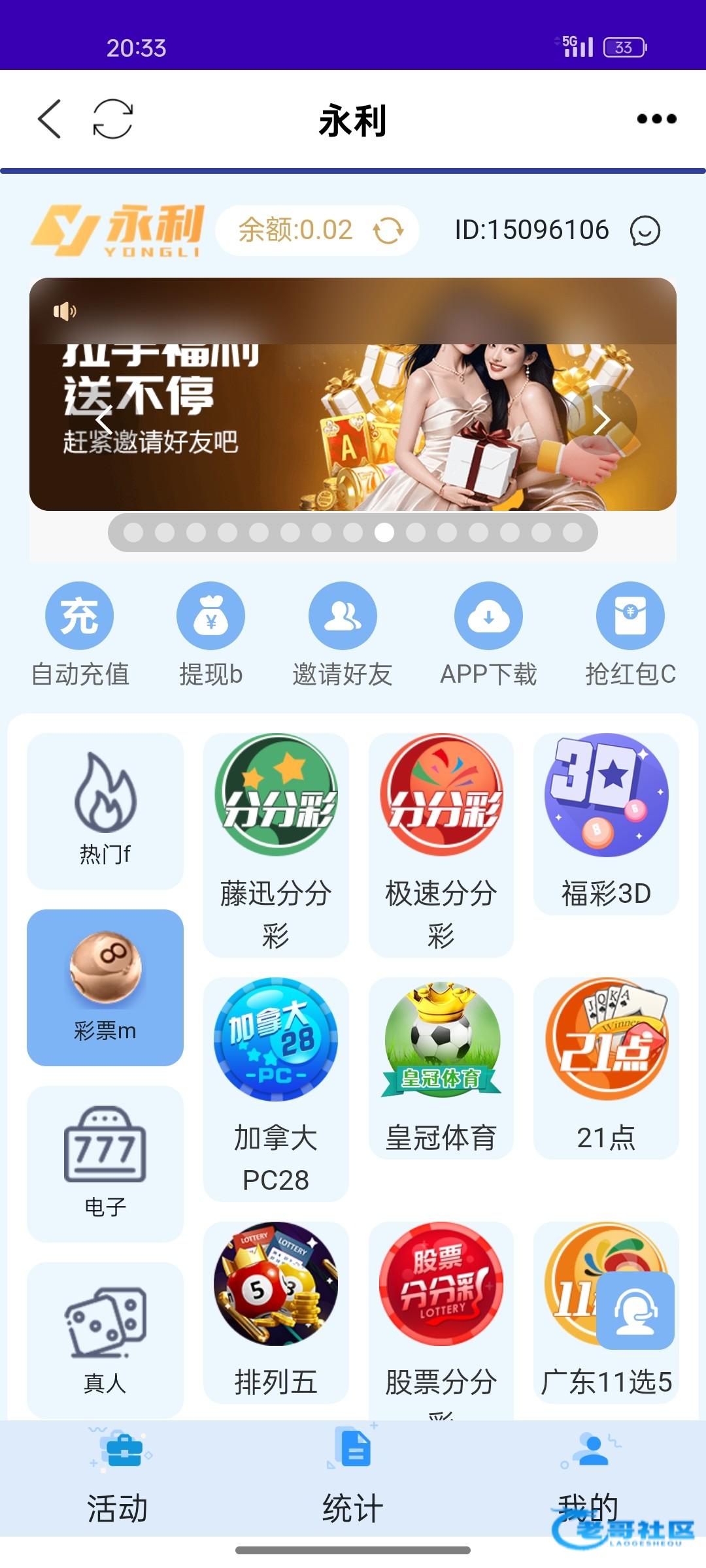This screenshot has width=706, height=1568.
Task: Open the chat message icon beside ID
Action: click(x=645, y=231)
